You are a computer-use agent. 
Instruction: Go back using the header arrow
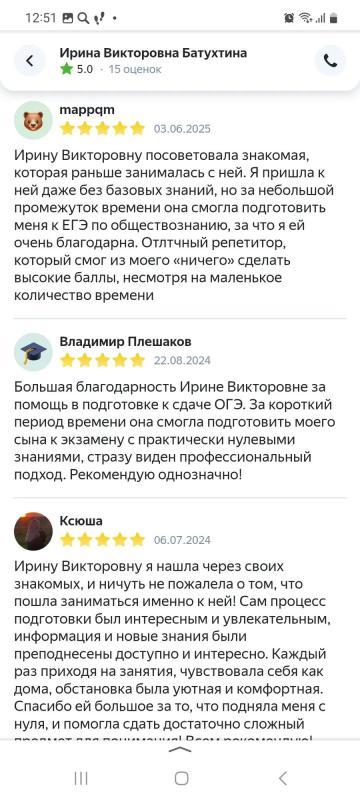(x=30, y=61)
